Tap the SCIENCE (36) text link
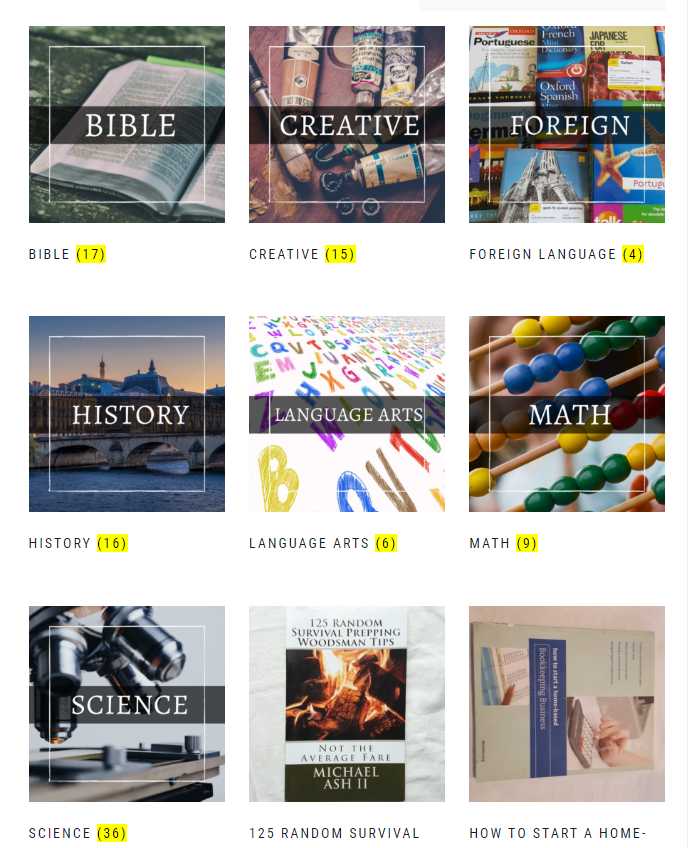 tap(78, 833)
